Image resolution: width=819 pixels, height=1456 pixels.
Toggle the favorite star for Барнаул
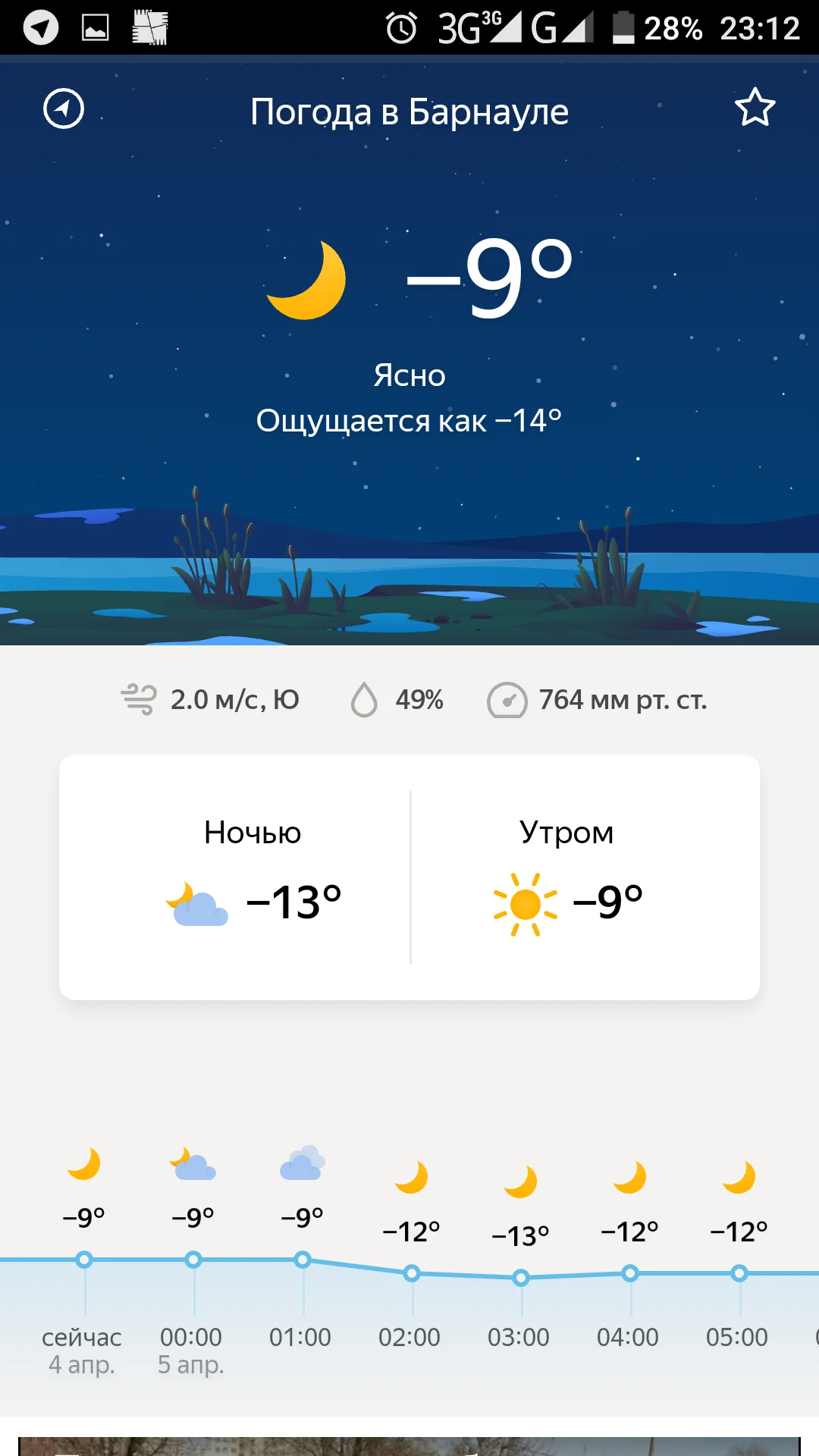[755, 108]
